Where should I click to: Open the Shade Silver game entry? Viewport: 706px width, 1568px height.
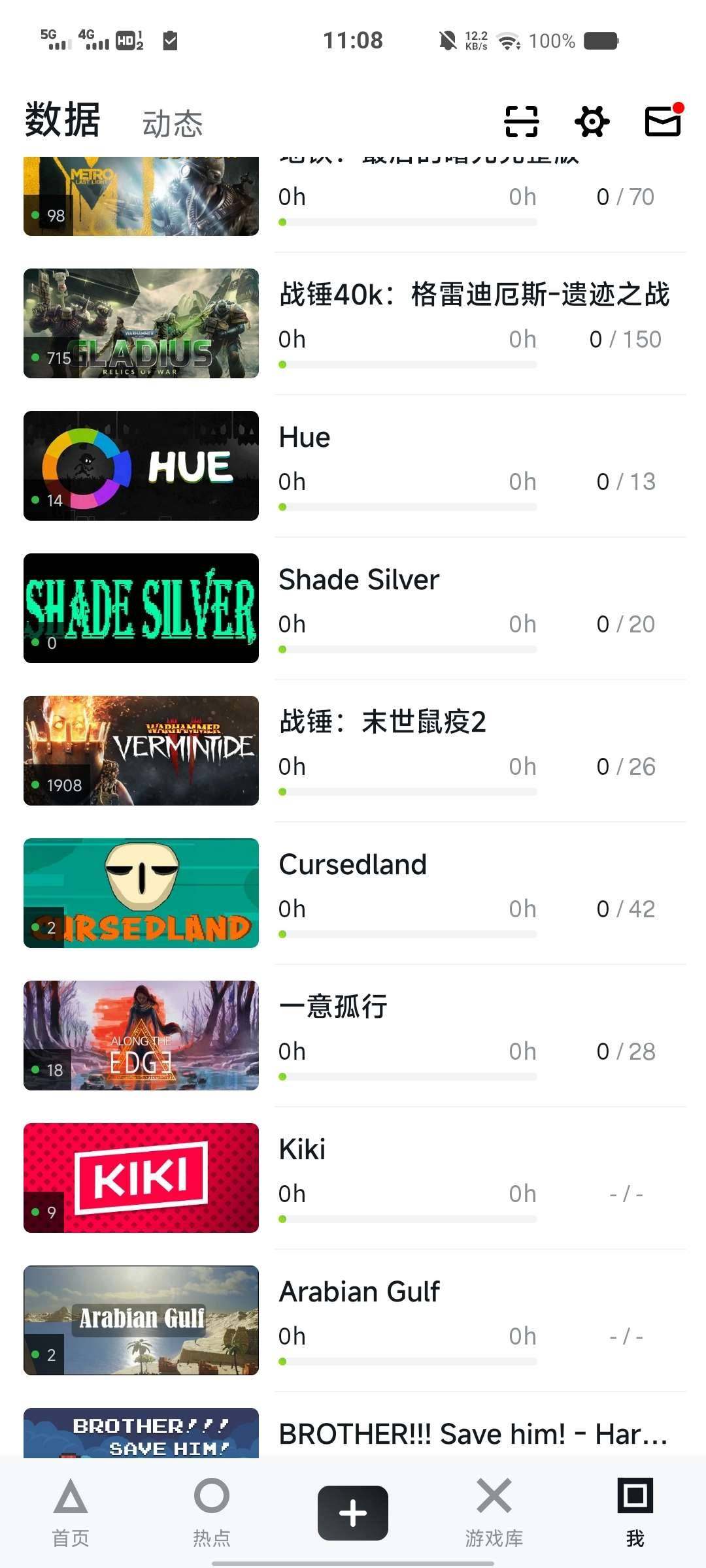[359, 579]
